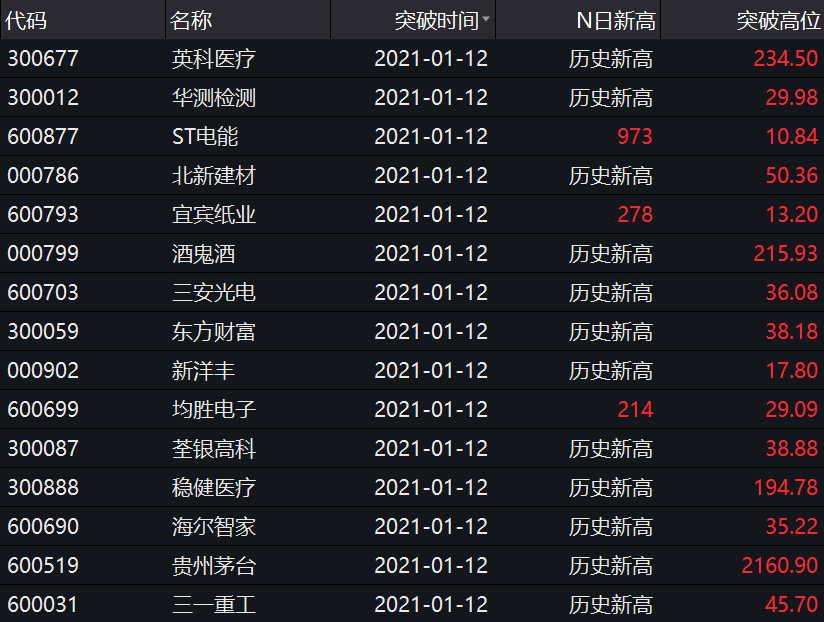Open the 稳健医疗 stock row
The image size is (824, 622).
214,488
